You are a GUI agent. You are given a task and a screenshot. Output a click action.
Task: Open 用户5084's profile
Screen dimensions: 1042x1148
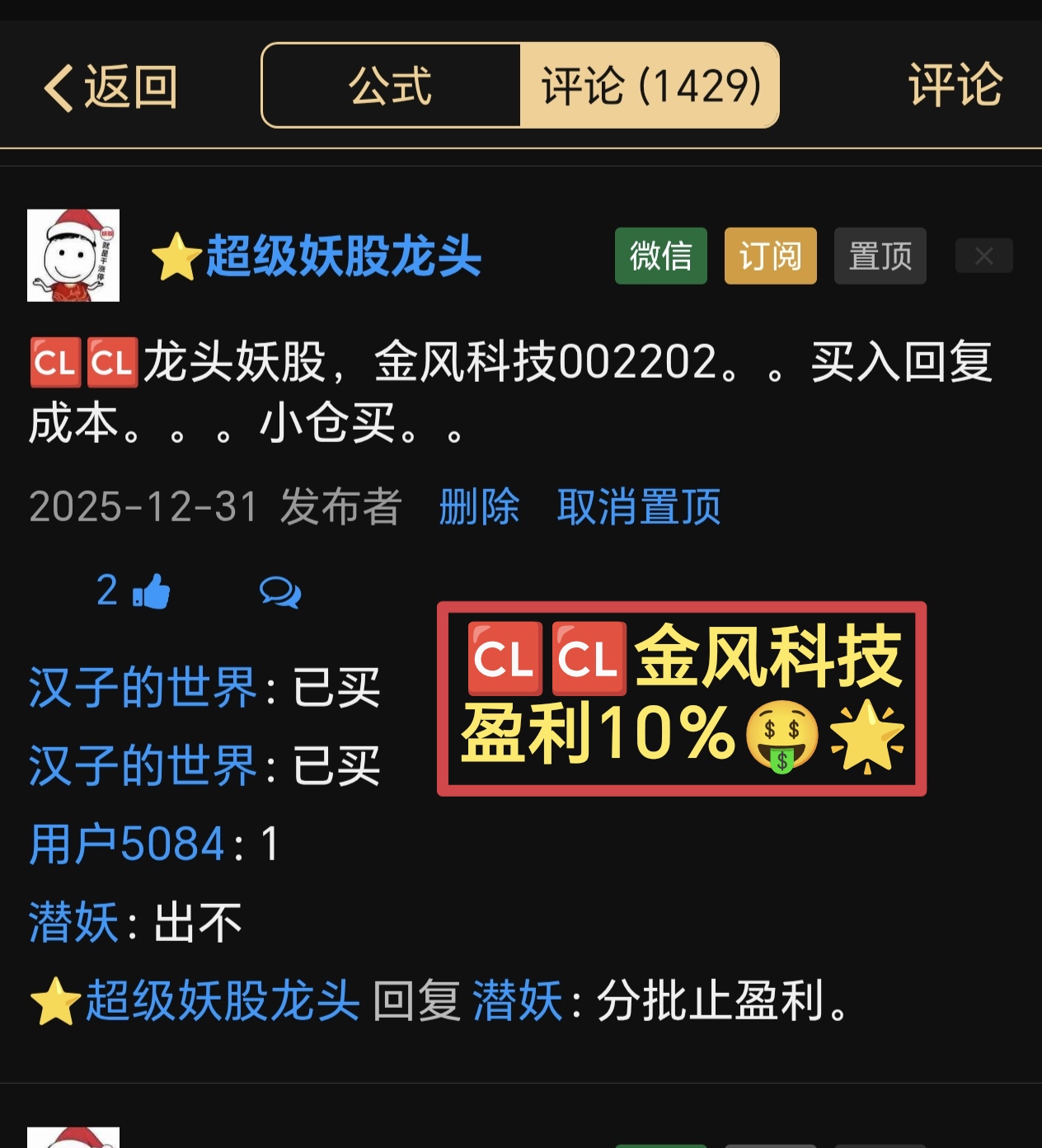click(x=127, y=844)
